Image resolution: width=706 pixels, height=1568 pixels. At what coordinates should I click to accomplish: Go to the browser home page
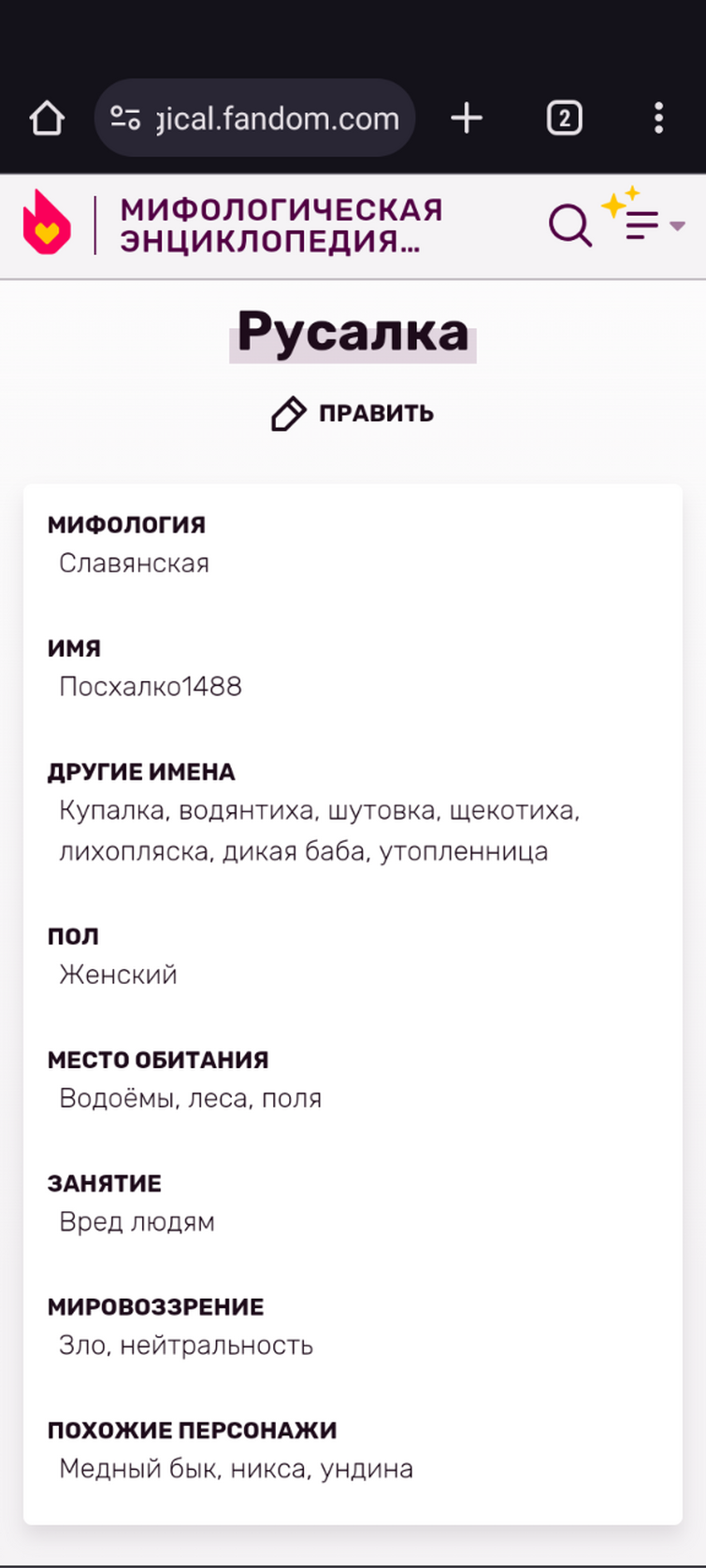pos(47,119)
